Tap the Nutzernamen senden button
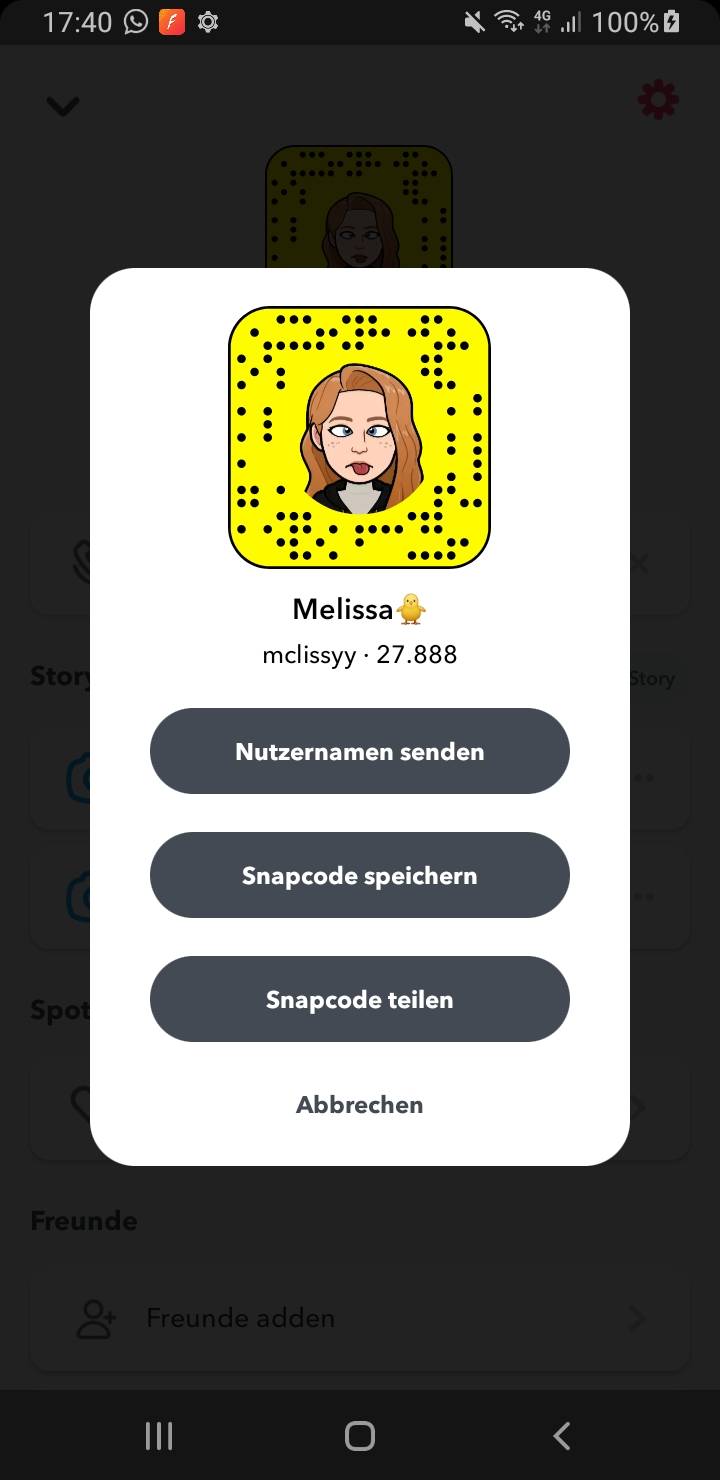This screenshot has width=720, height=1480. coord(360,751)
